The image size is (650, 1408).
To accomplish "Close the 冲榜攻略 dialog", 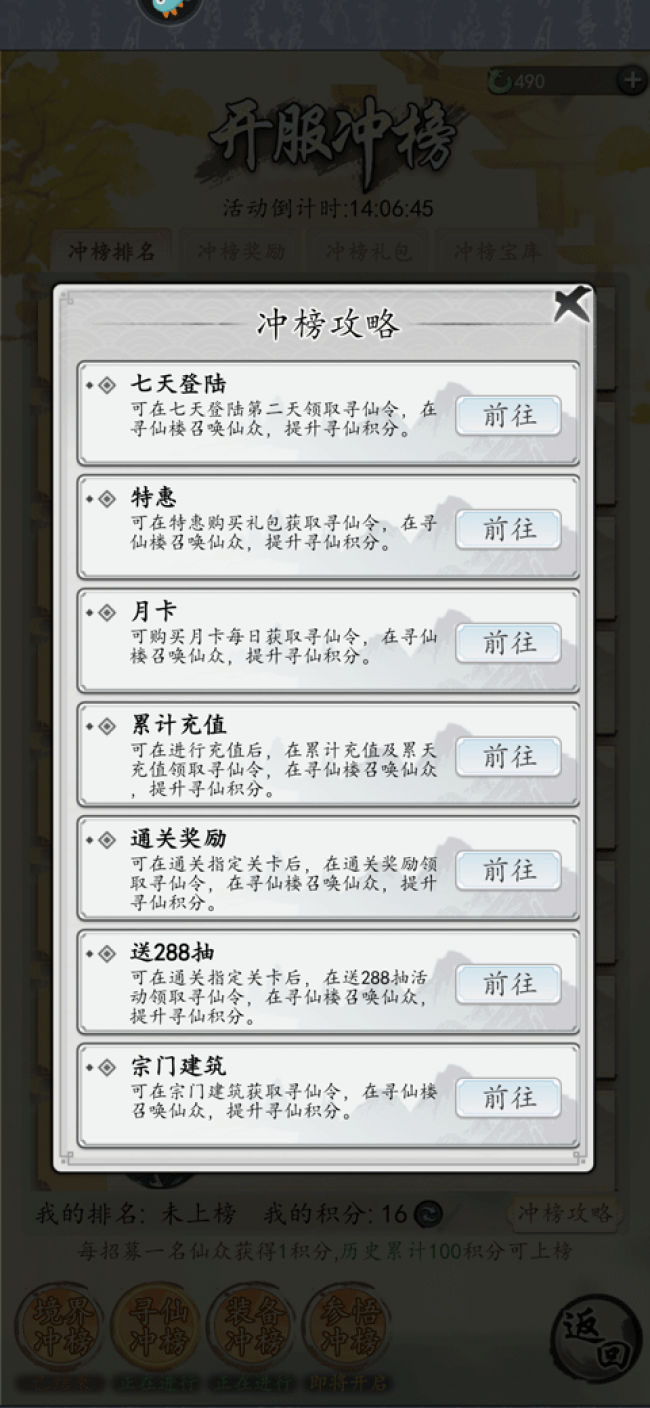I will click(571, 306).
